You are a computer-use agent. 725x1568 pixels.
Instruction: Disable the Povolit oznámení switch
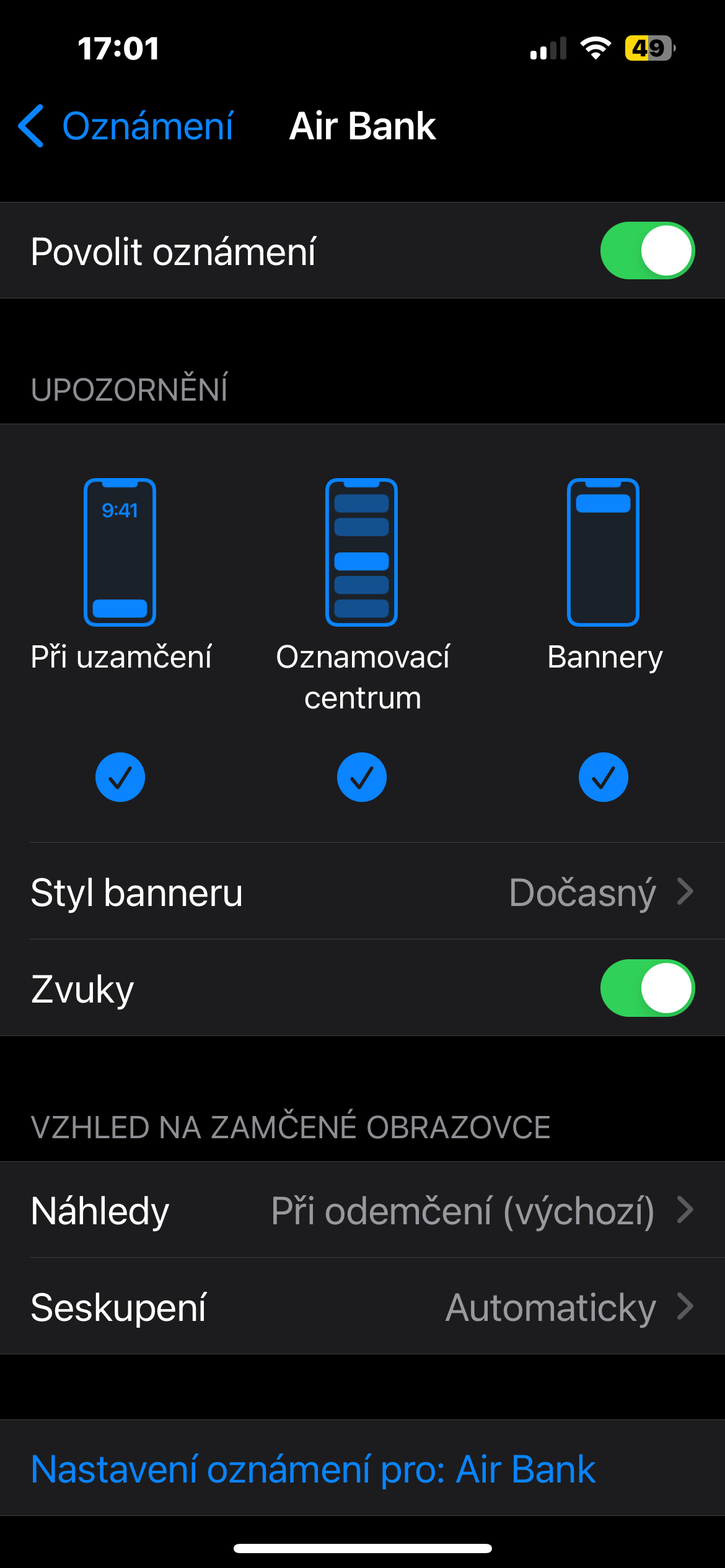(647, 251)
